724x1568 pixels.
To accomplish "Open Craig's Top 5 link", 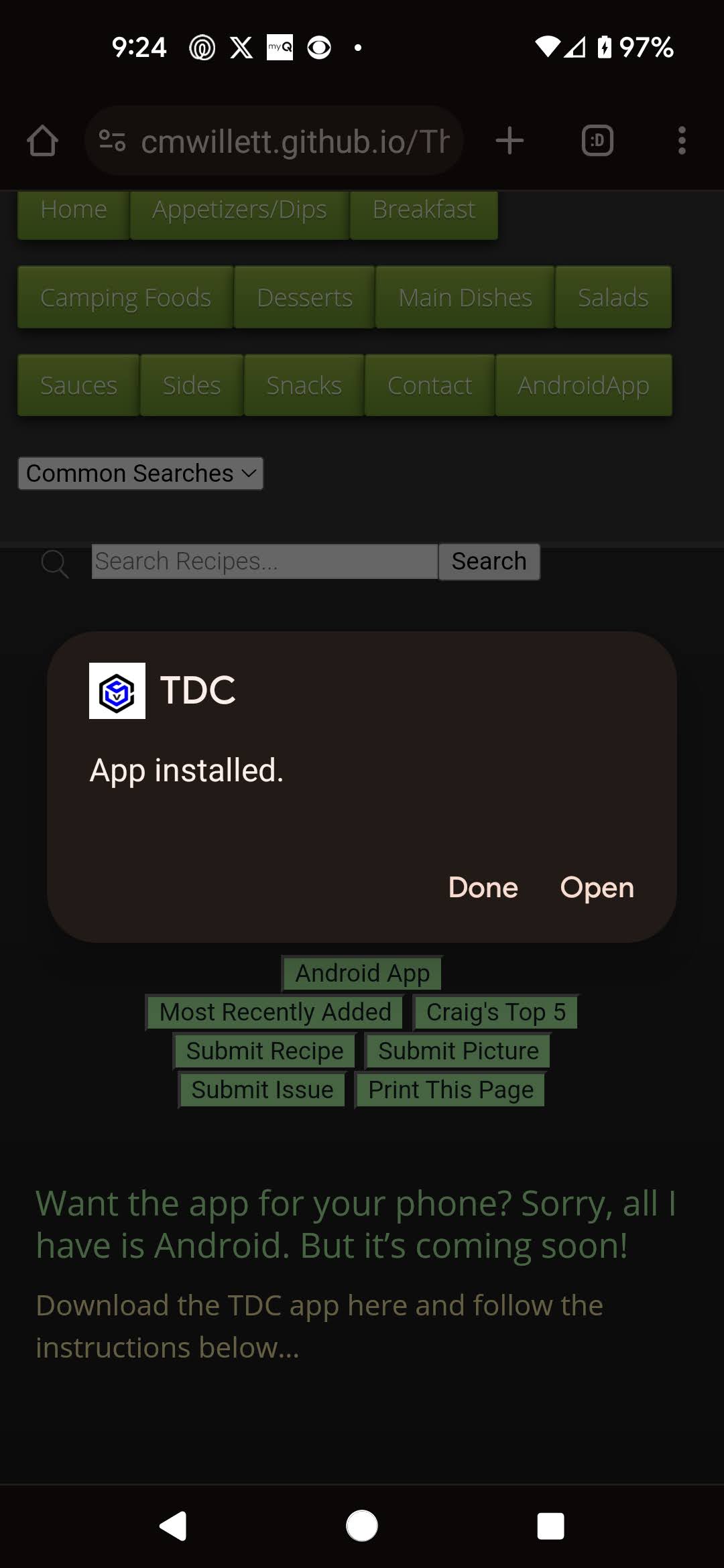I will [x=496, y=1012].
